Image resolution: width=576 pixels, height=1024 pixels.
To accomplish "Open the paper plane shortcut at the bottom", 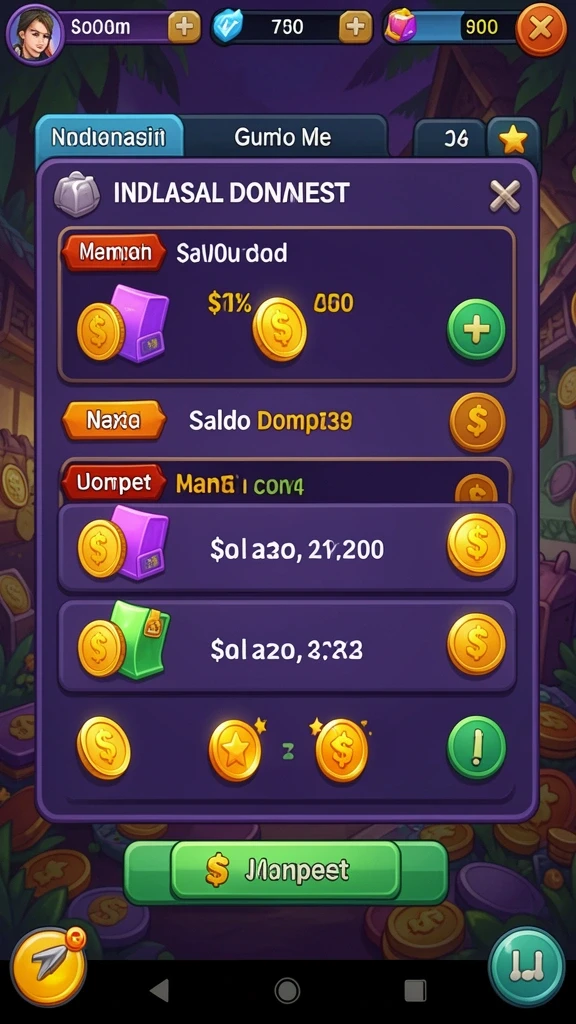I will 48,967.
